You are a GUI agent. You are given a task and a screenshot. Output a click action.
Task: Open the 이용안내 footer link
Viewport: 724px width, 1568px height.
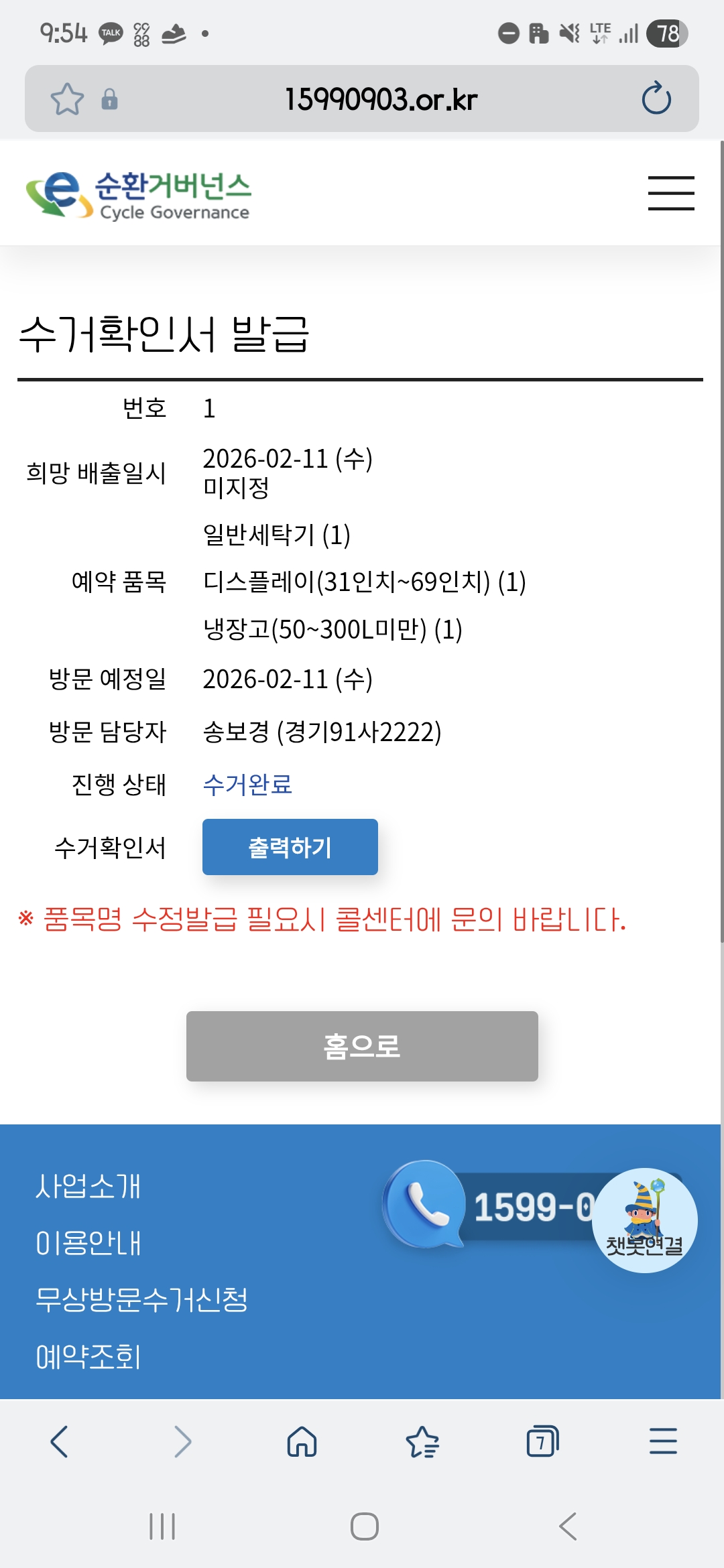[88, 1243]
